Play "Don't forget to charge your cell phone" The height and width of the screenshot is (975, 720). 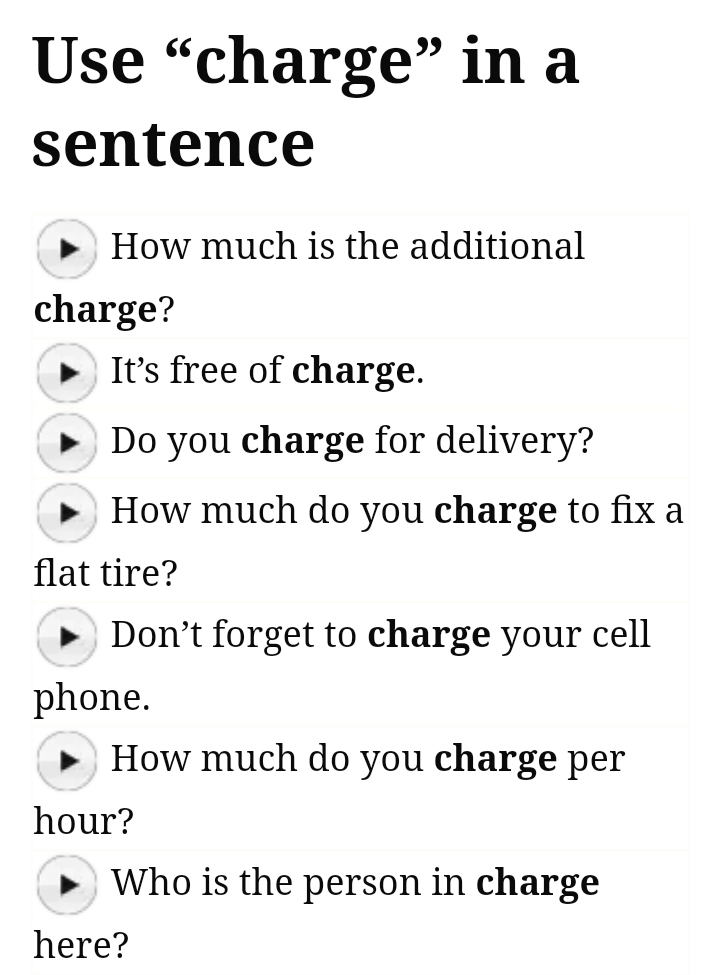66,636
